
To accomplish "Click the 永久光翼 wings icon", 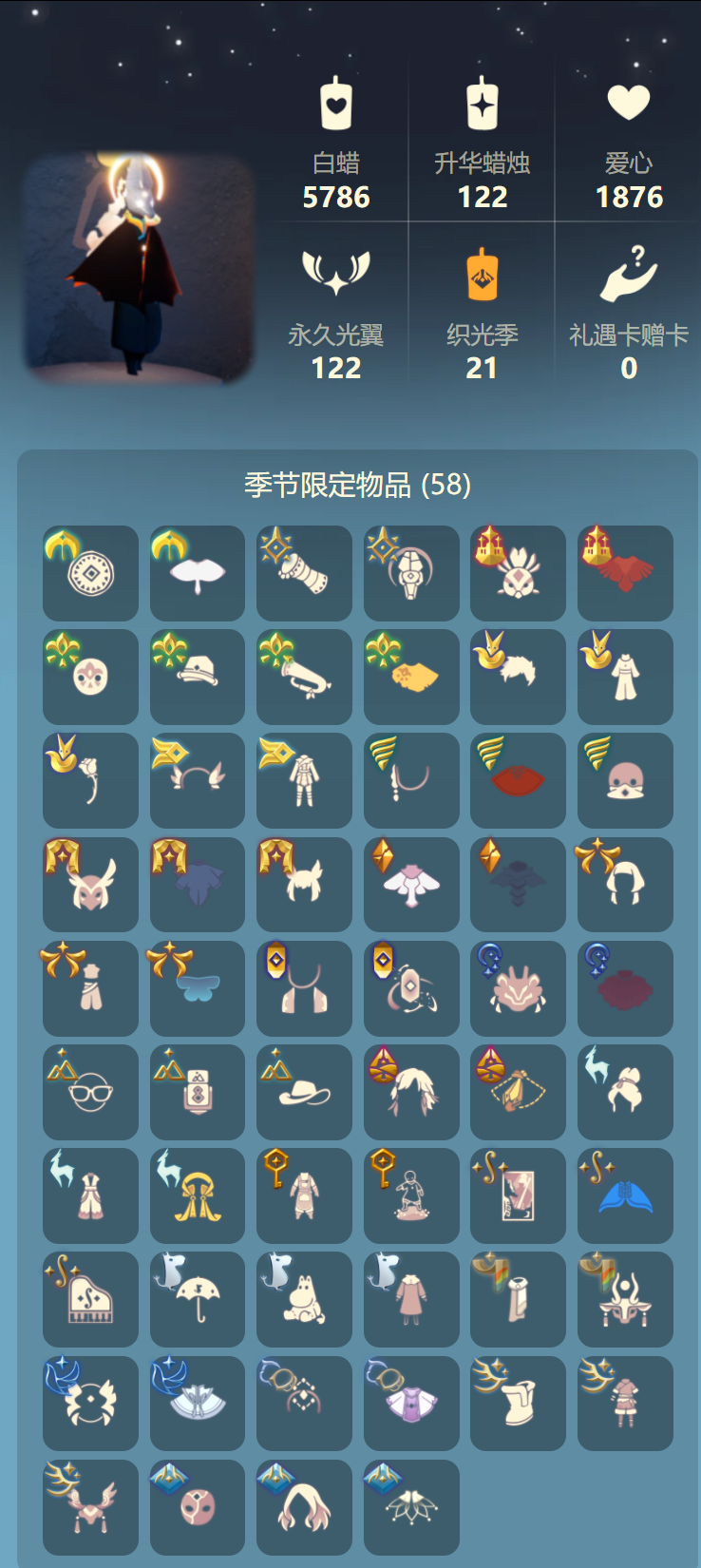I will pos(334,274).
